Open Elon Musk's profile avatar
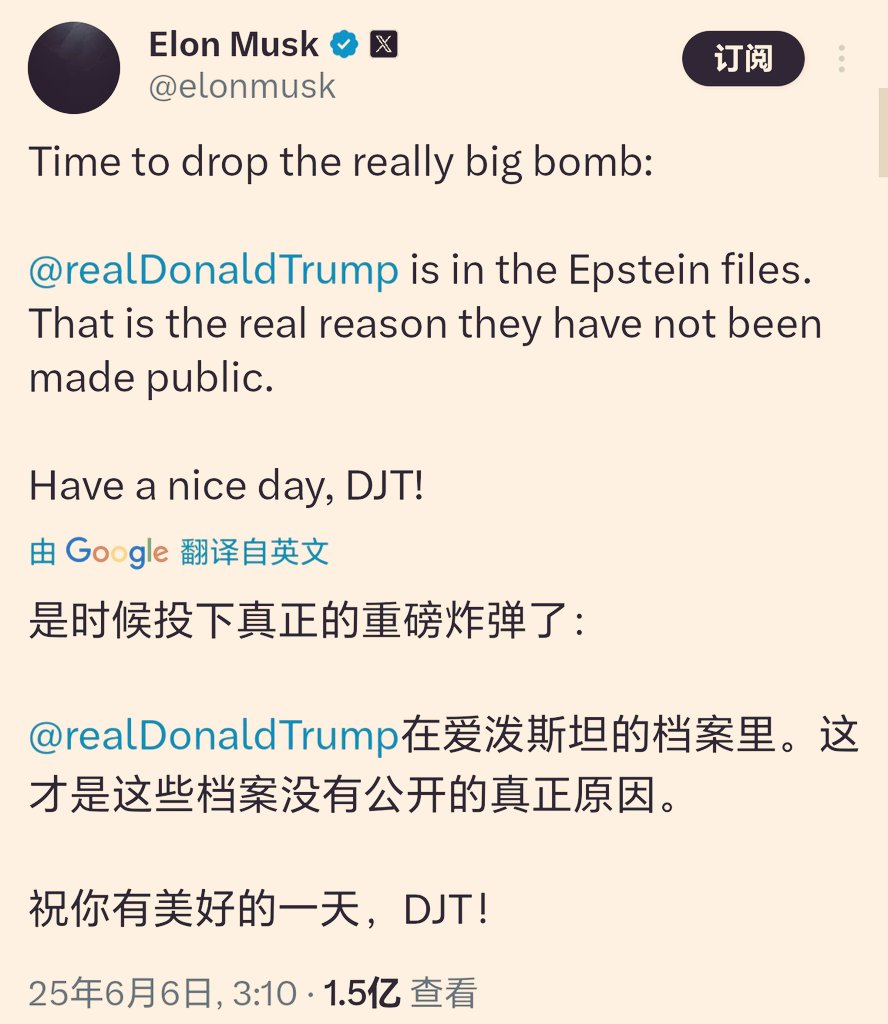The image size is (888, 1024). 74,67
